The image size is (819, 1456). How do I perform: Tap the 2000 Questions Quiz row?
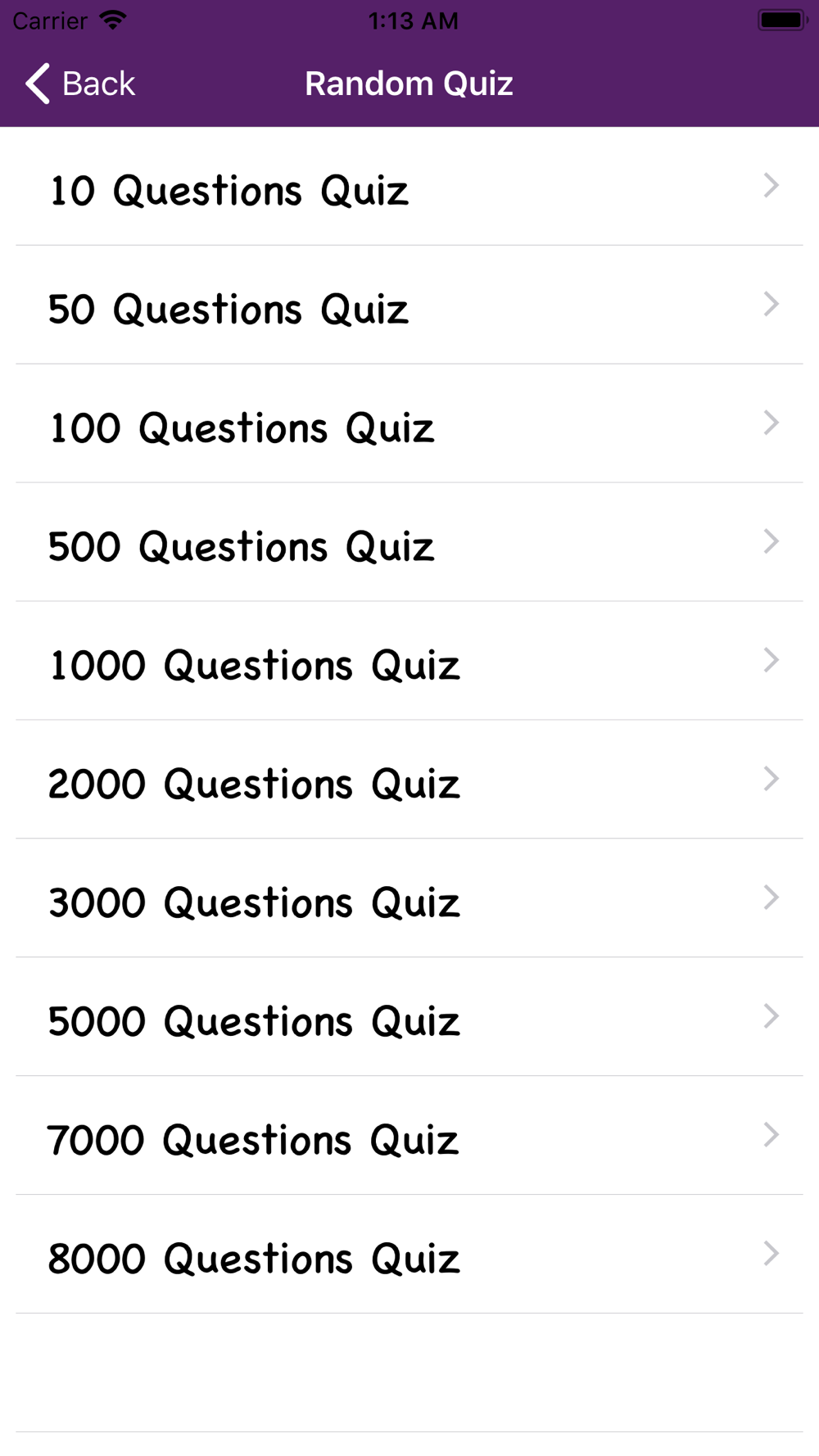[409, 780]
